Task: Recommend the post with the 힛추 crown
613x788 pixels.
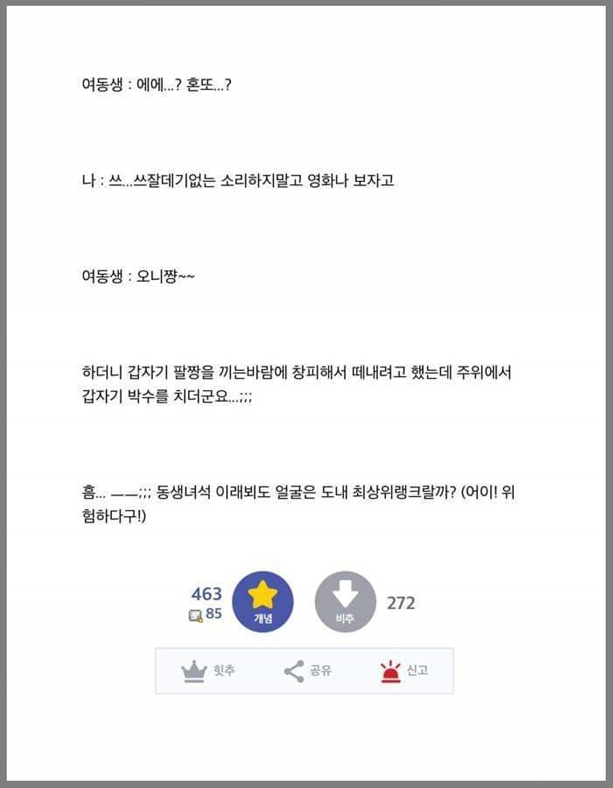Action: pos(207,671)
